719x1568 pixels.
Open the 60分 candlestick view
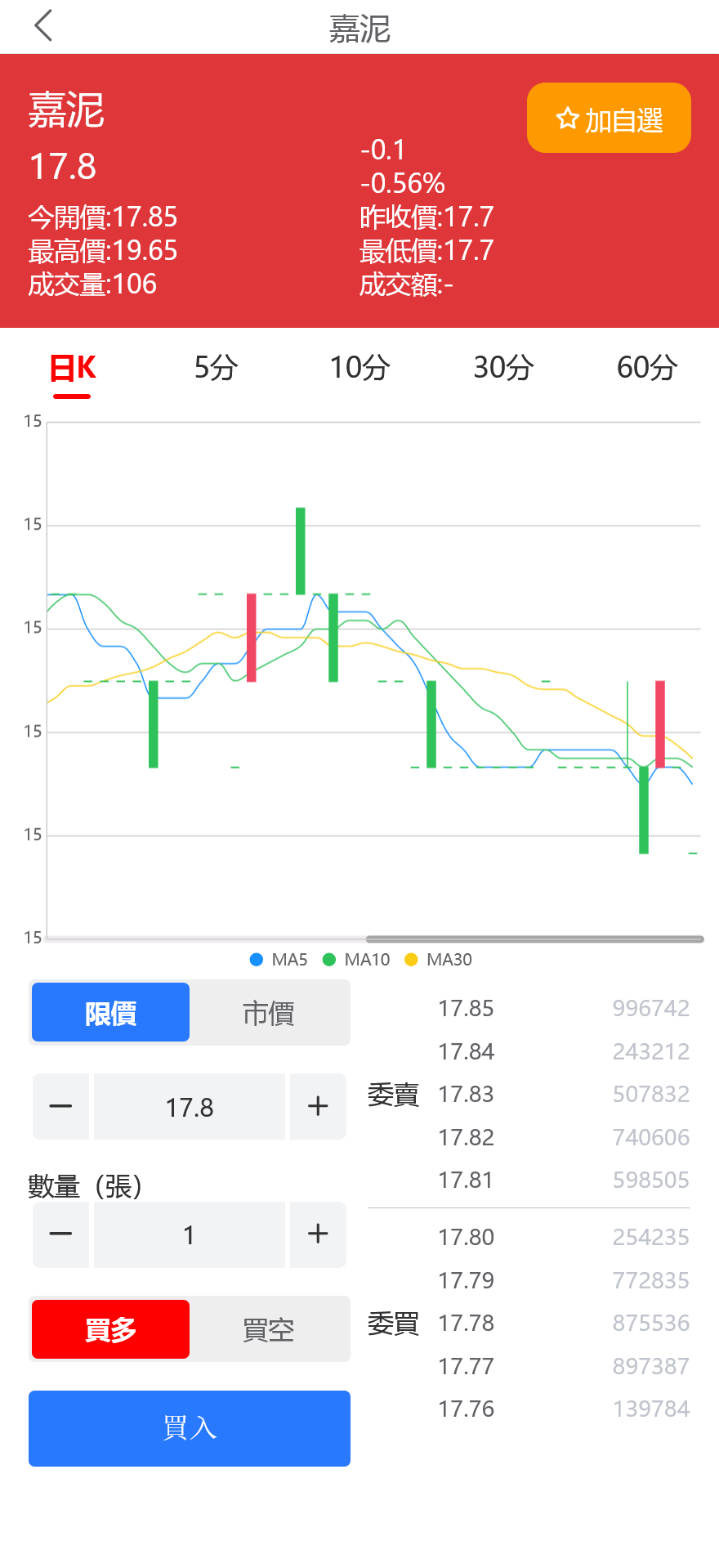click(x=647, y=369)
